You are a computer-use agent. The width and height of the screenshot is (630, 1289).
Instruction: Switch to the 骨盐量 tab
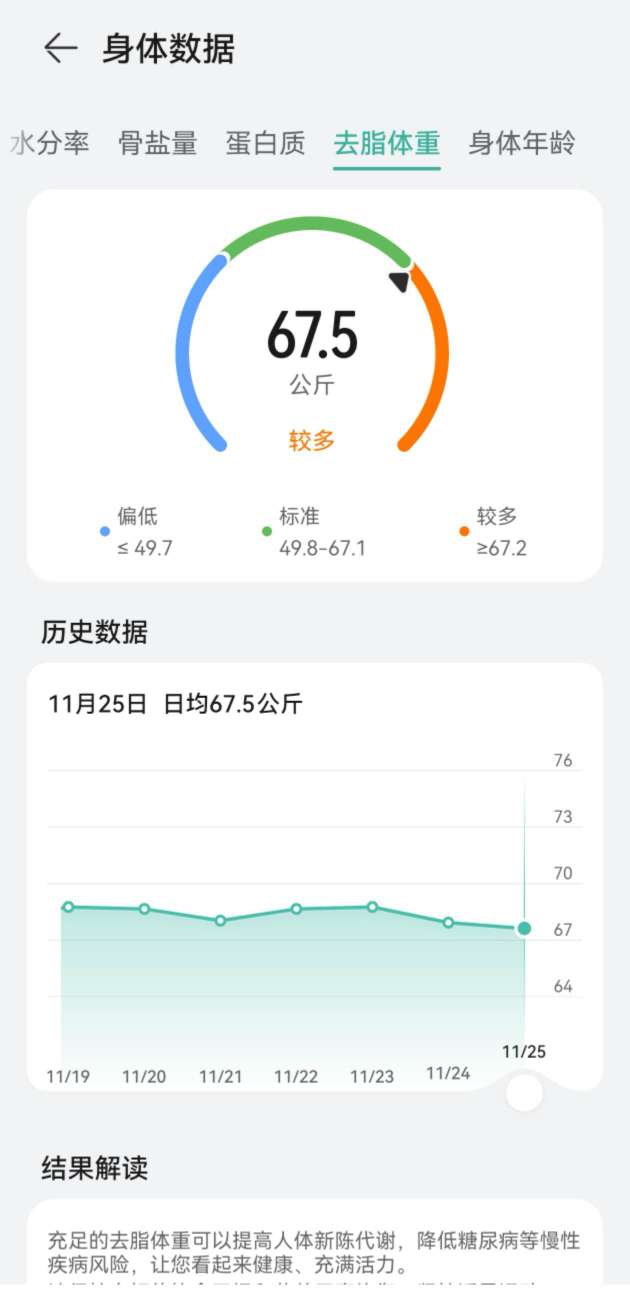[158, 143]
